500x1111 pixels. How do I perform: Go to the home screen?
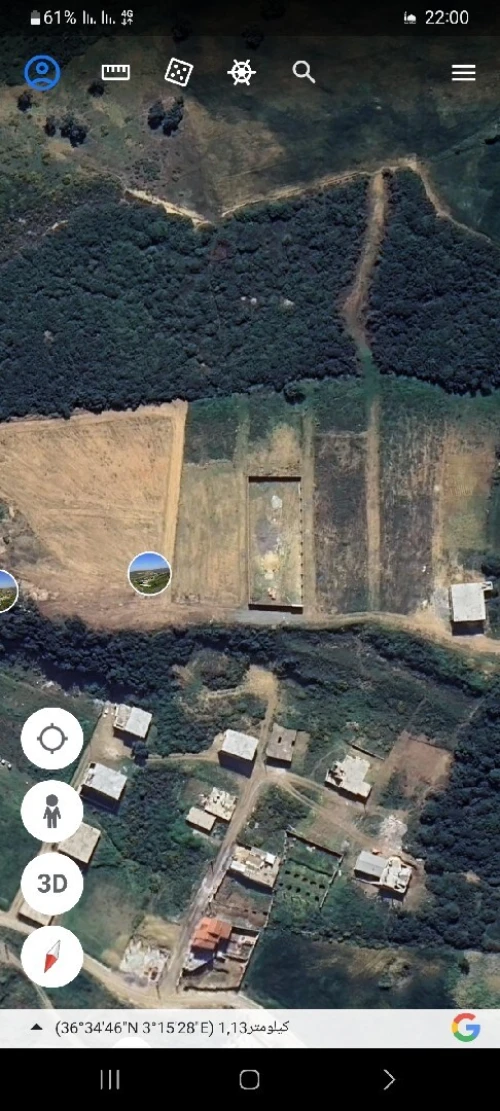pos(249,1079)
